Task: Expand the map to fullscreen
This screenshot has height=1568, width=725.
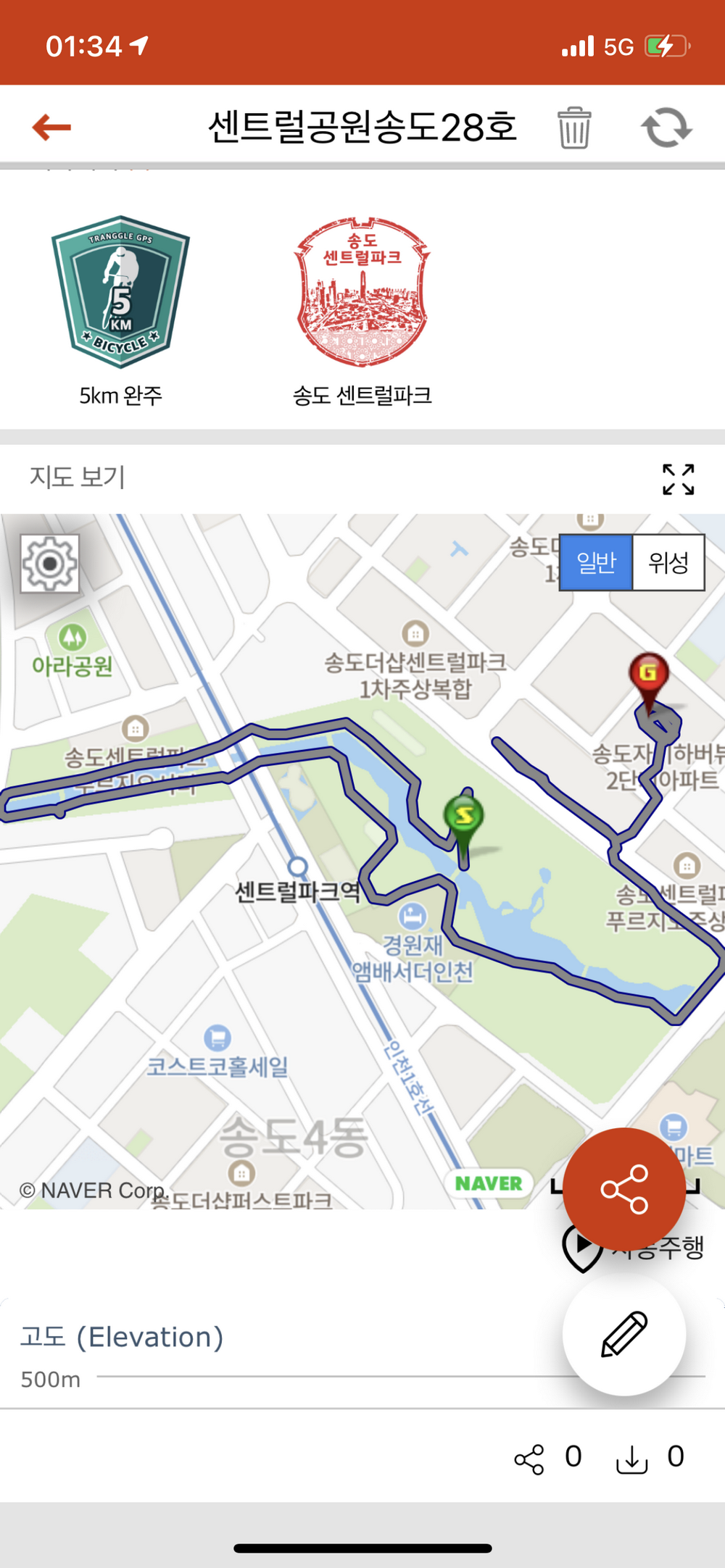Action: [x=678, y=480]
